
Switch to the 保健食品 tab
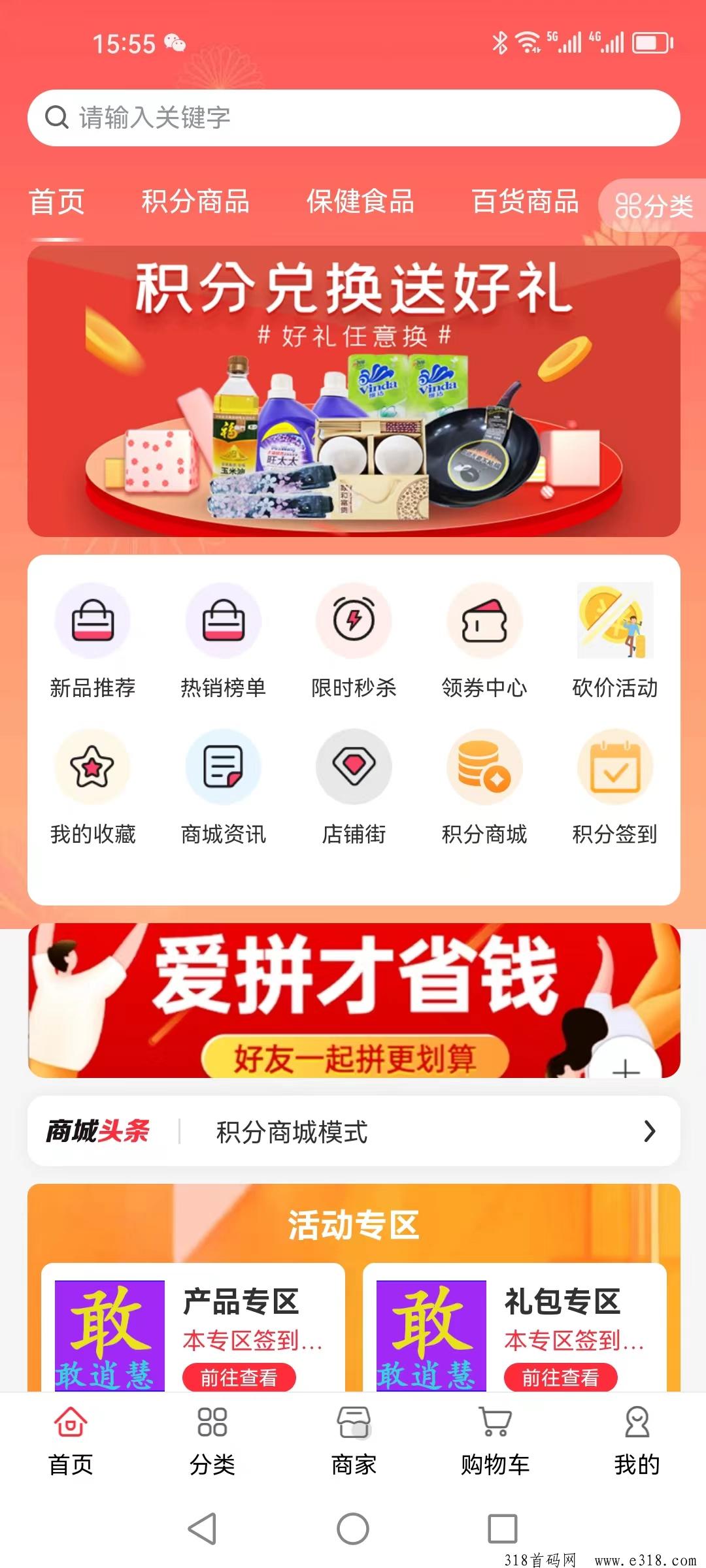coord(360,202)
